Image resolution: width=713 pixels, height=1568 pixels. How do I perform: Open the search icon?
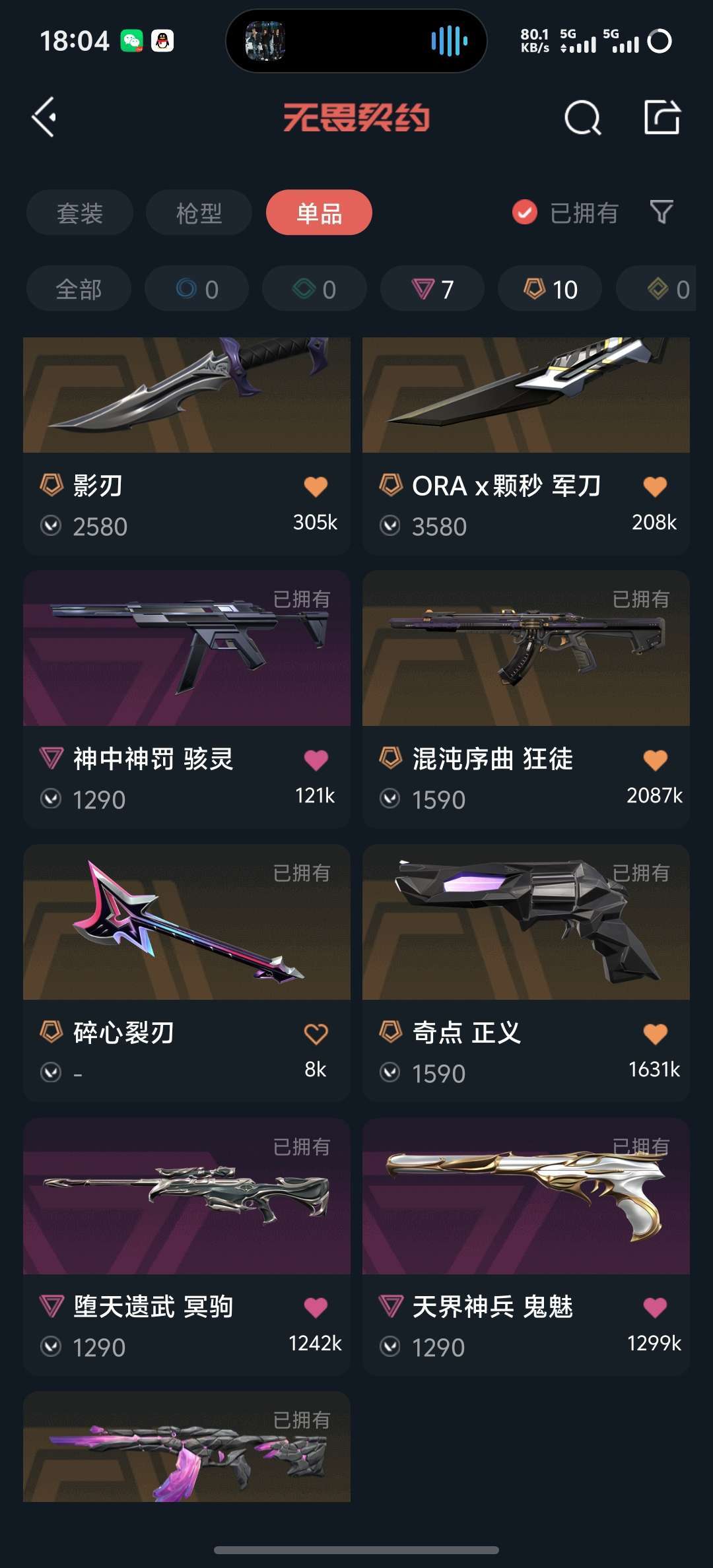pyautogui.click(x=582, y=119)
